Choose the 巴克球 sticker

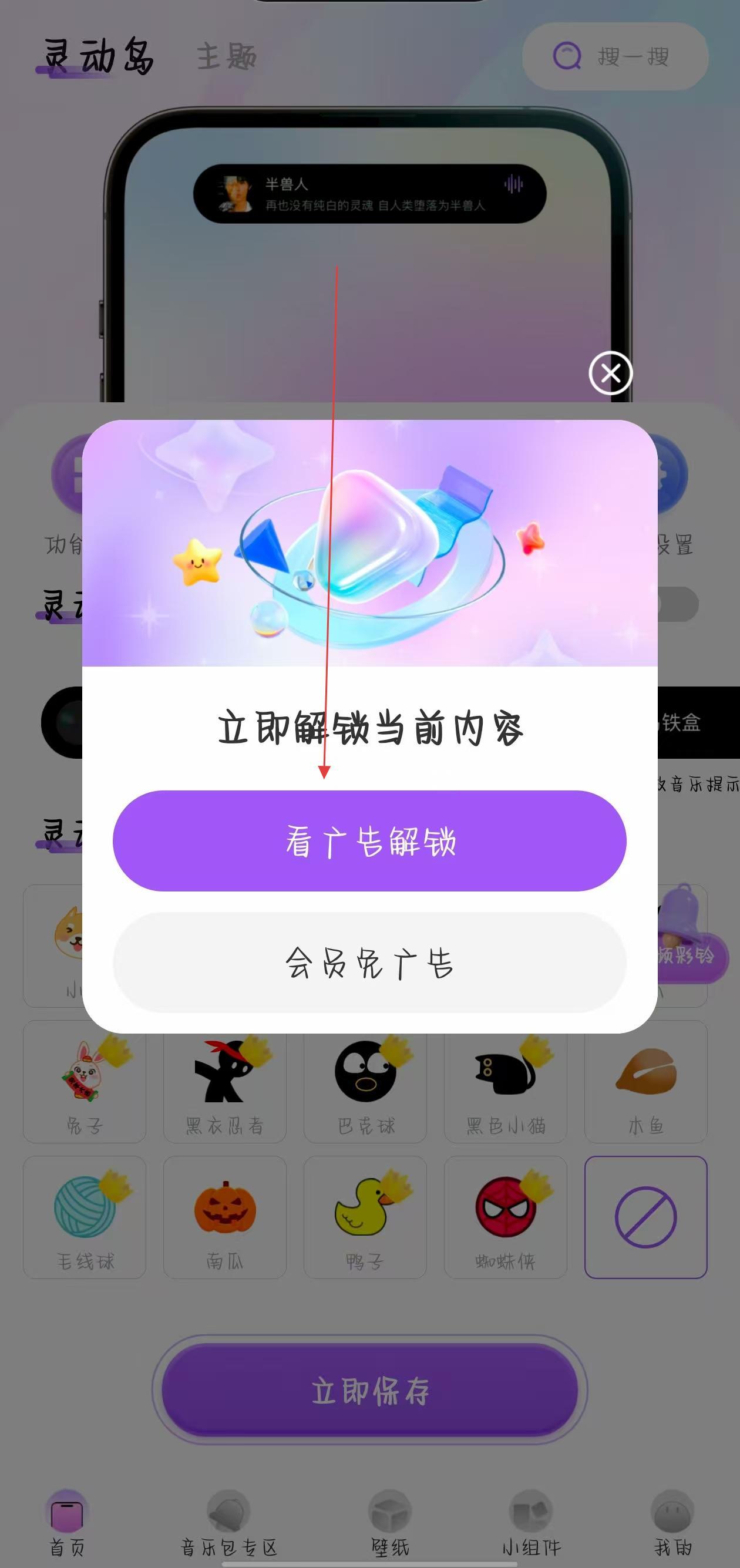(x=365, y=1082)
